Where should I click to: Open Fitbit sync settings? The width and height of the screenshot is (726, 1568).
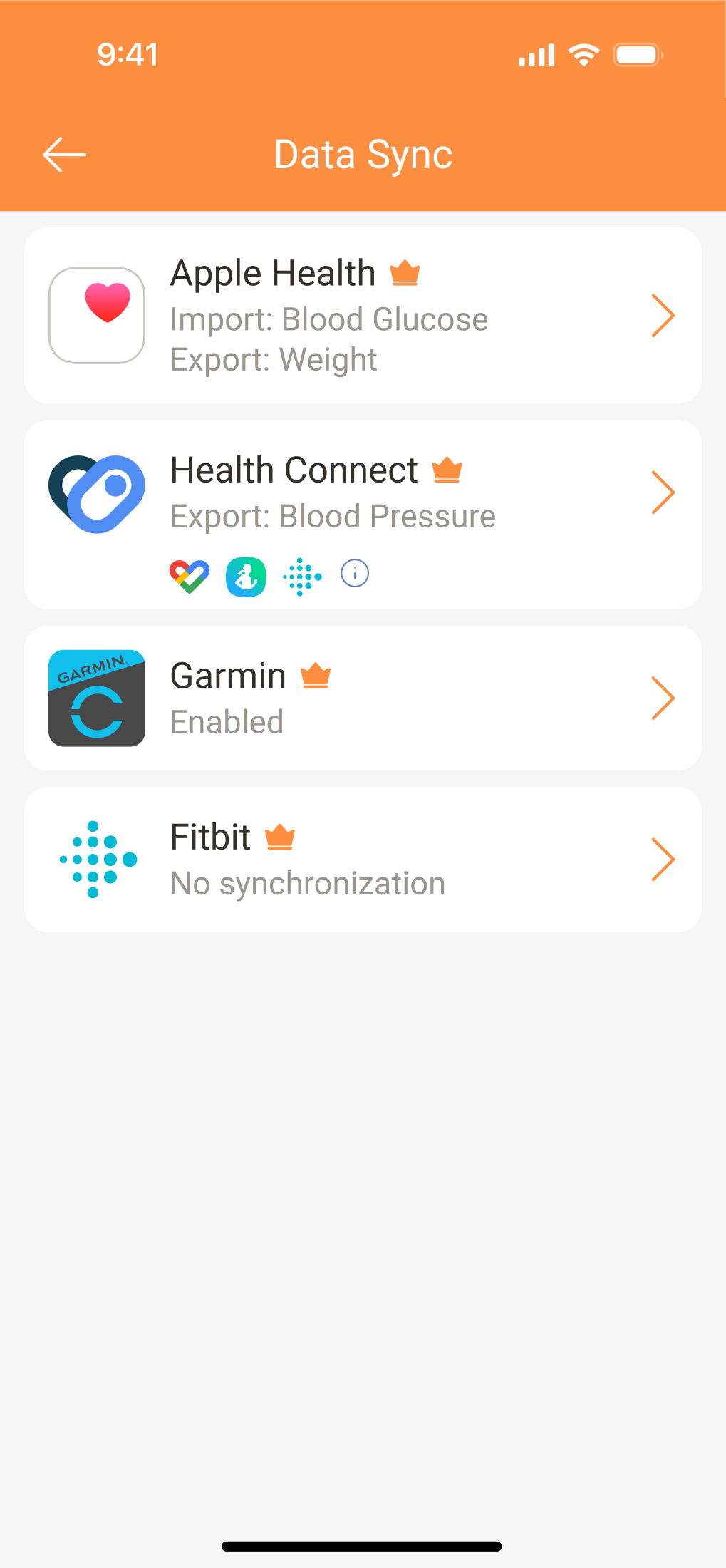(363, 860)
